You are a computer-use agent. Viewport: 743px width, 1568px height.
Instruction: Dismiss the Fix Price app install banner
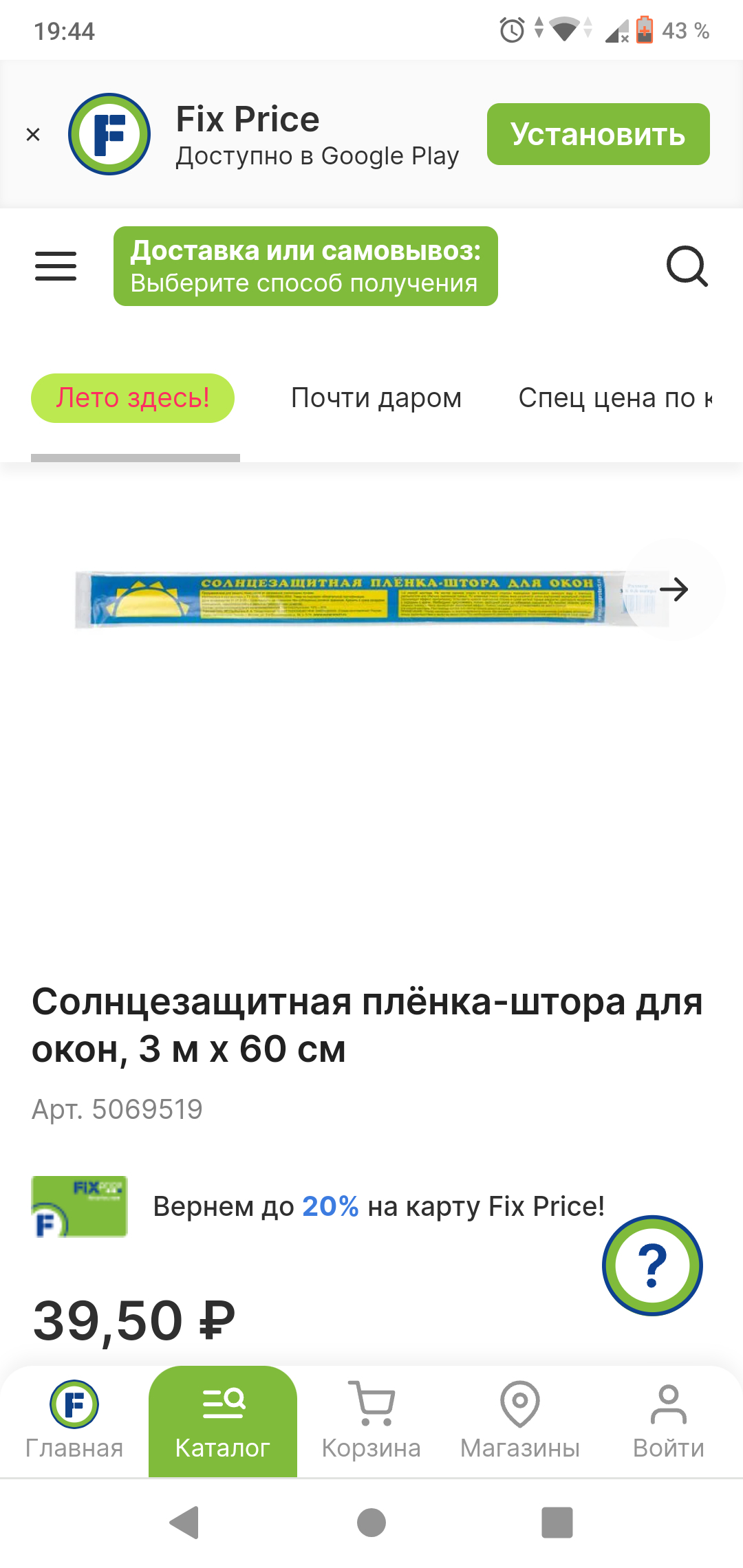33,135
